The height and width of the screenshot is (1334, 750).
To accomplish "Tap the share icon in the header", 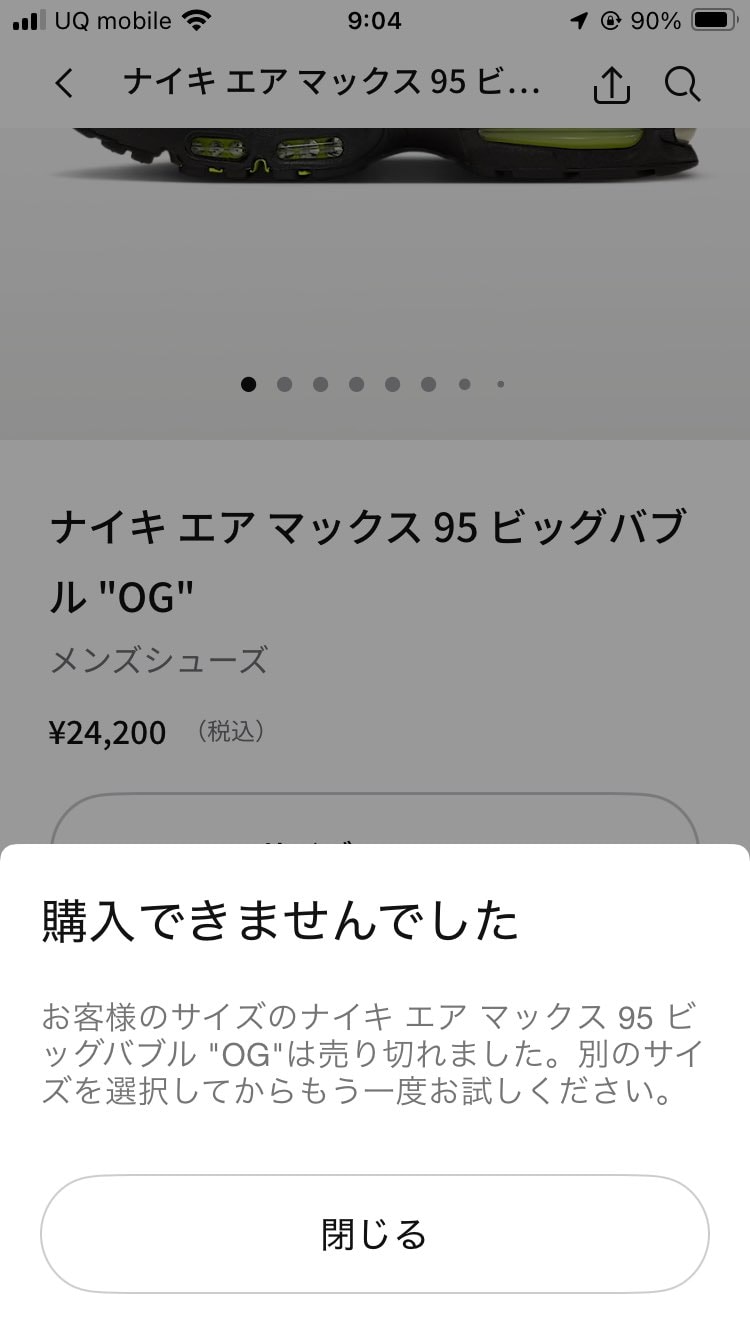I will coord(610,85).
